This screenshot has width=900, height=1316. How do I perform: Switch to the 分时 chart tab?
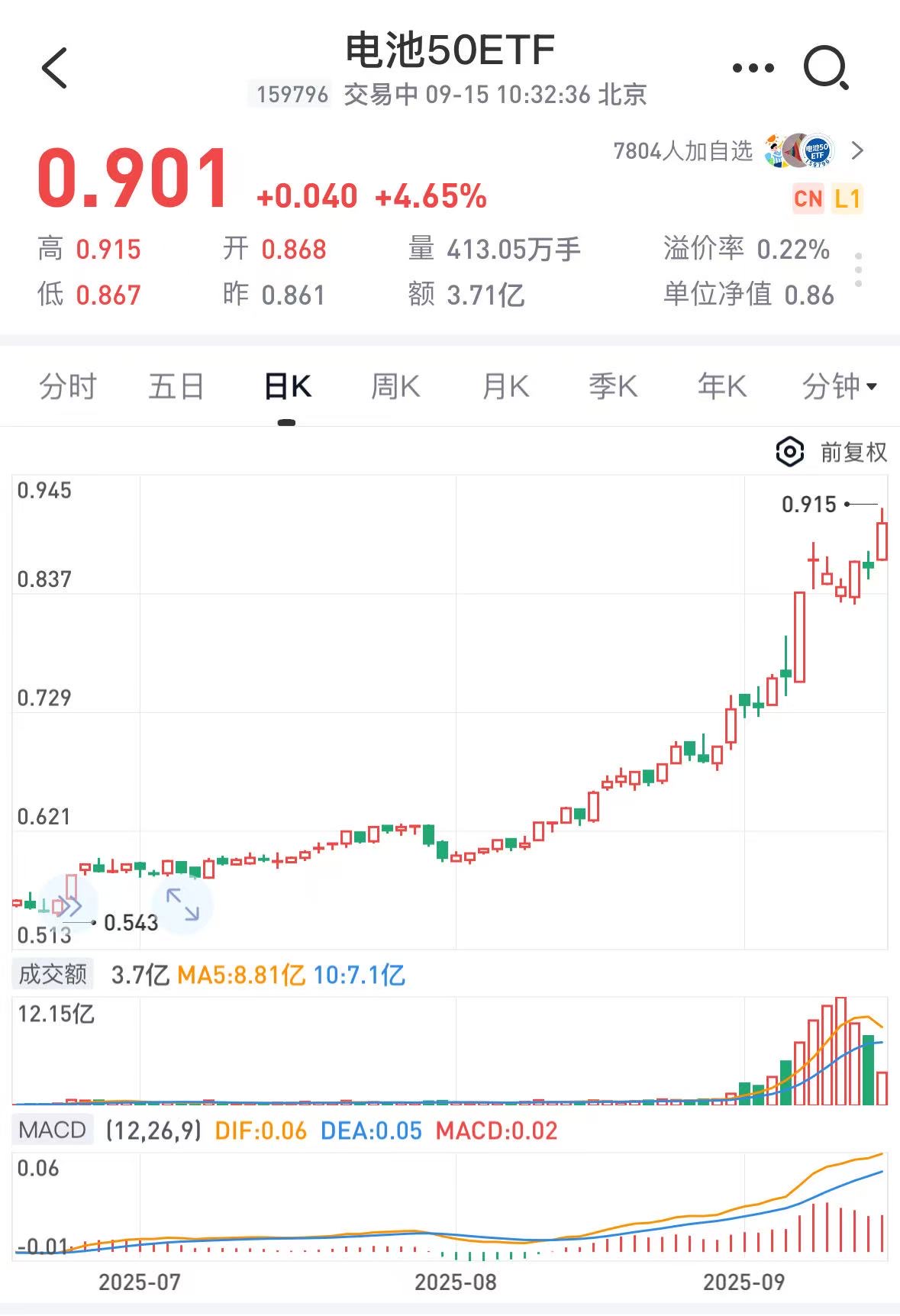pyautogui.click(x=68, y=386)
